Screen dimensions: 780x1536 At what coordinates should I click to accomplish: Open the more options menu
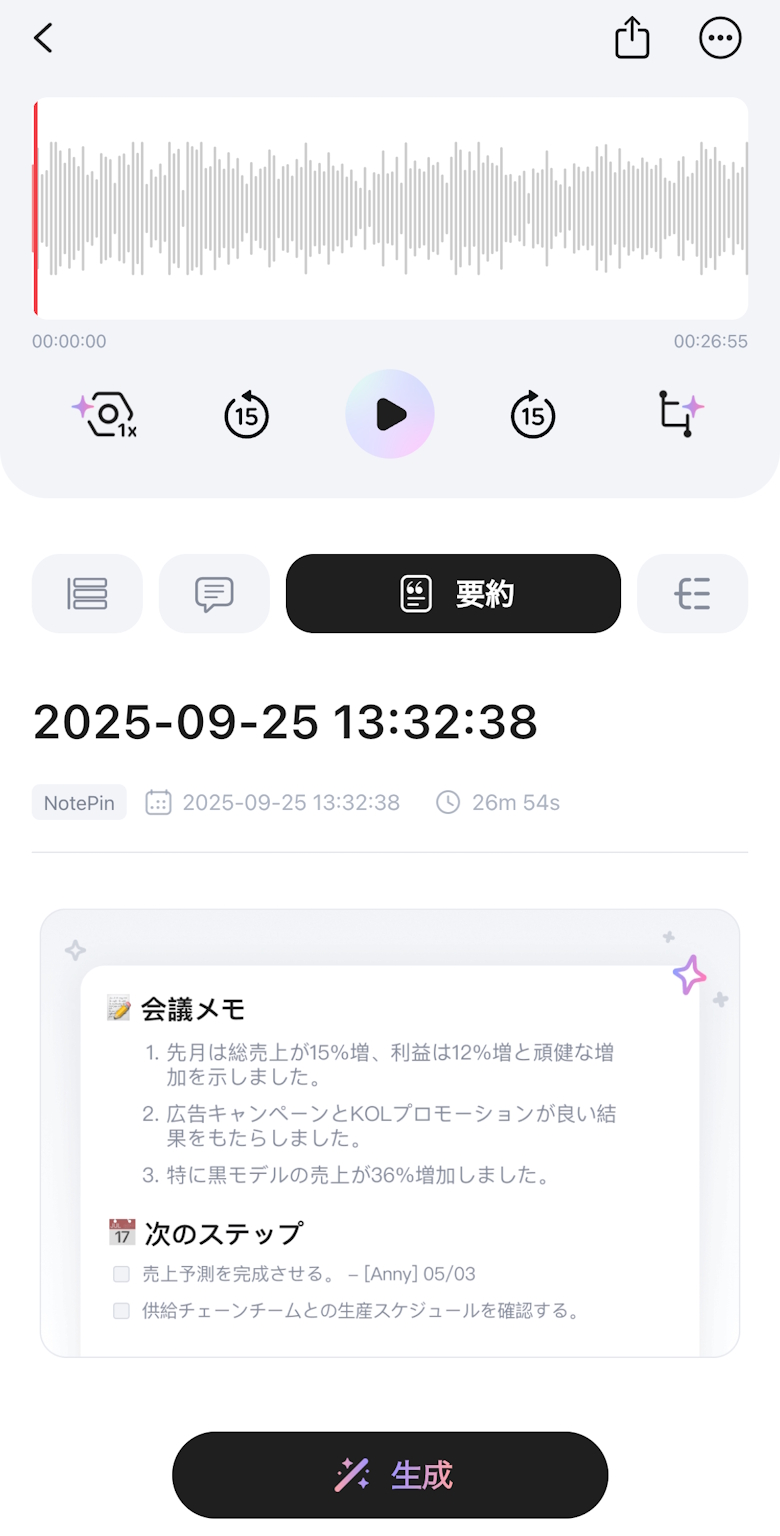click(720, 39)
